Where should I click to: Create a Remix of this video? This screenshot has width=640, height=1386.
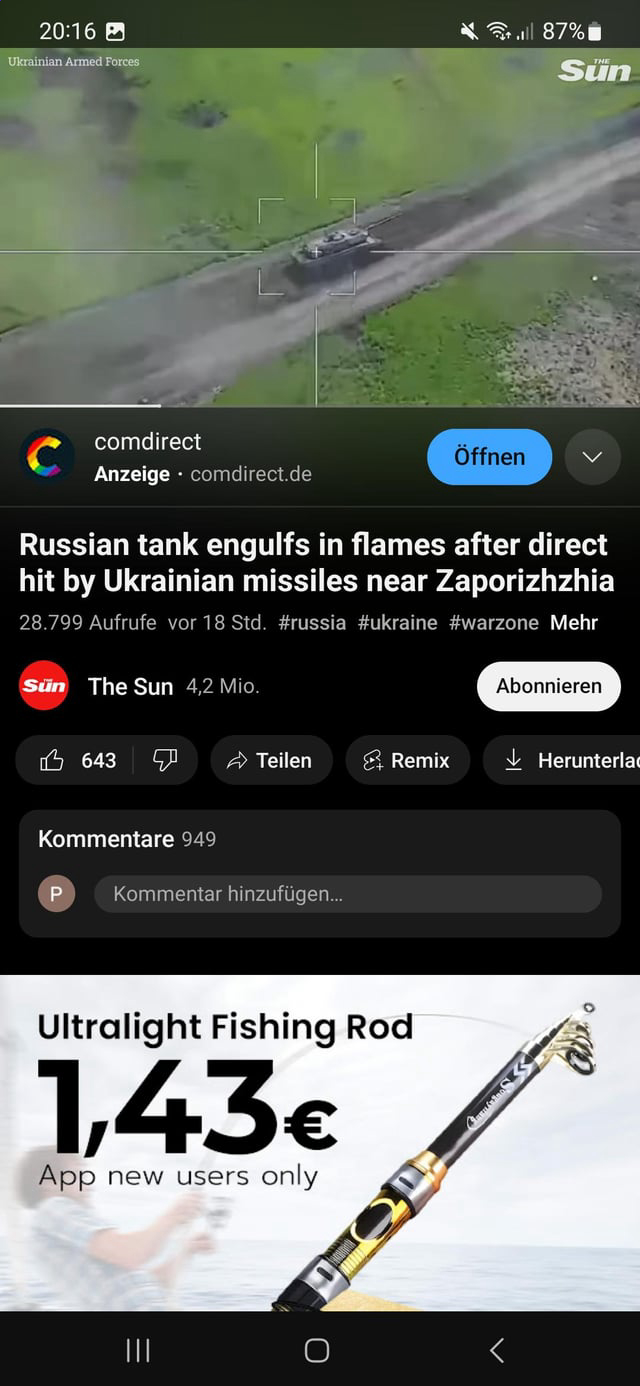407,761
